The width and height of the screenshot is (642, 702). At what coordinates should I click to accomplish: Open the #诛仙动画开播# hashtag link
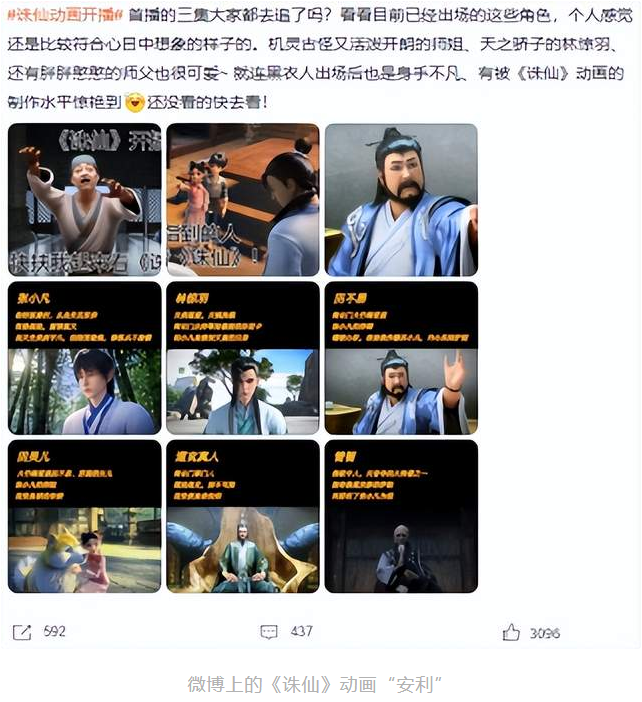(x=65, y=15)
